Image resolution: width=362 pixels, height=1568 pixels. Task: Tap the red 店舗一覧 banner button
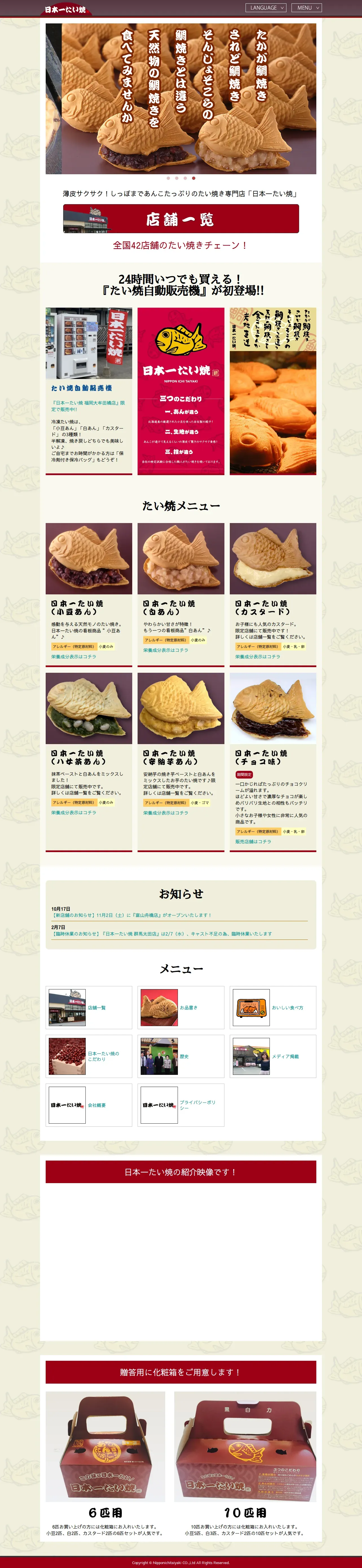pos(181,219)
